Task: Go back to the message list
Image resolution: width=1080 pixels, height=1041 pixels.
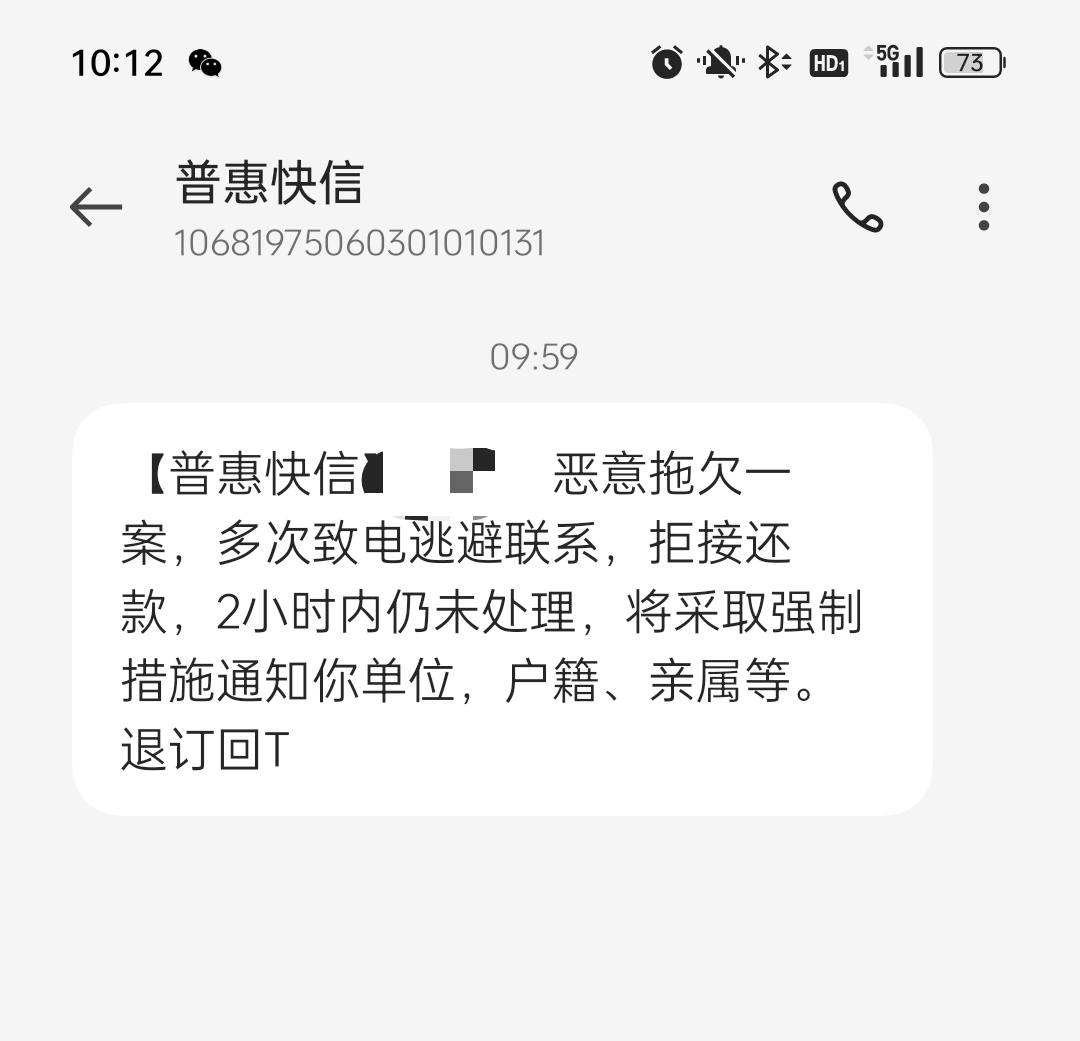Action: point(96,207)
